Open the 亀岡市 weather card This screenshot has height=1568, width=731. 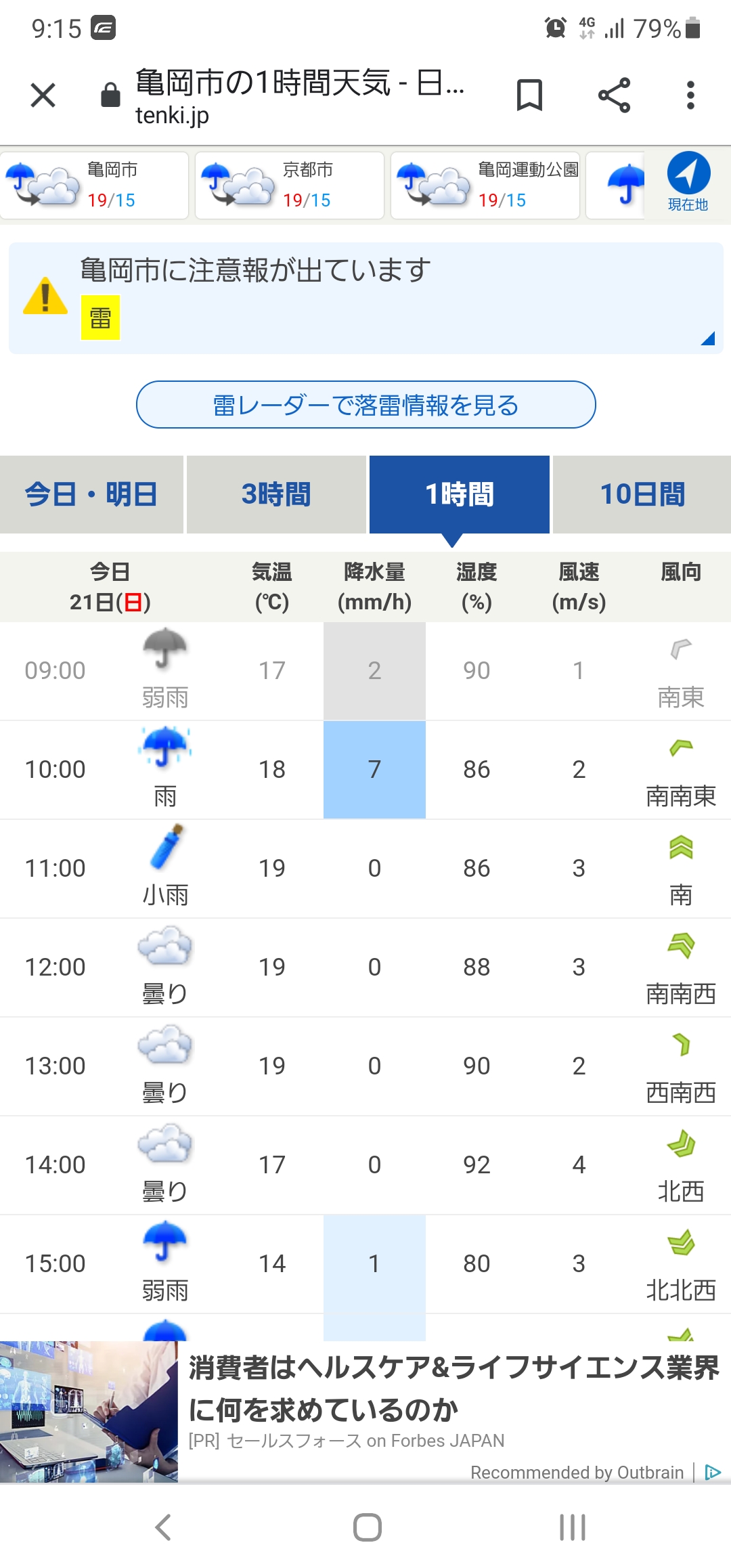click(x=94, y=186)
